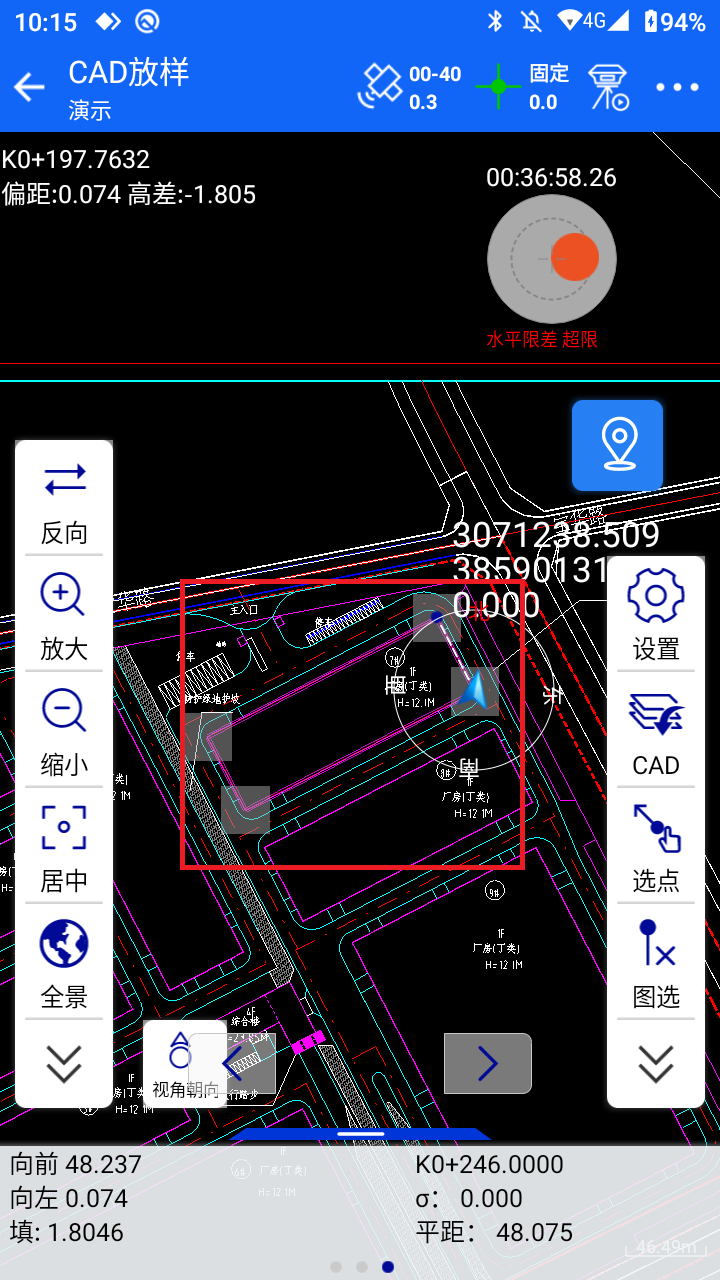The image size is (720, 1280).
Task: Tap 反向 to reverse direction
Action: pos(64,500)
